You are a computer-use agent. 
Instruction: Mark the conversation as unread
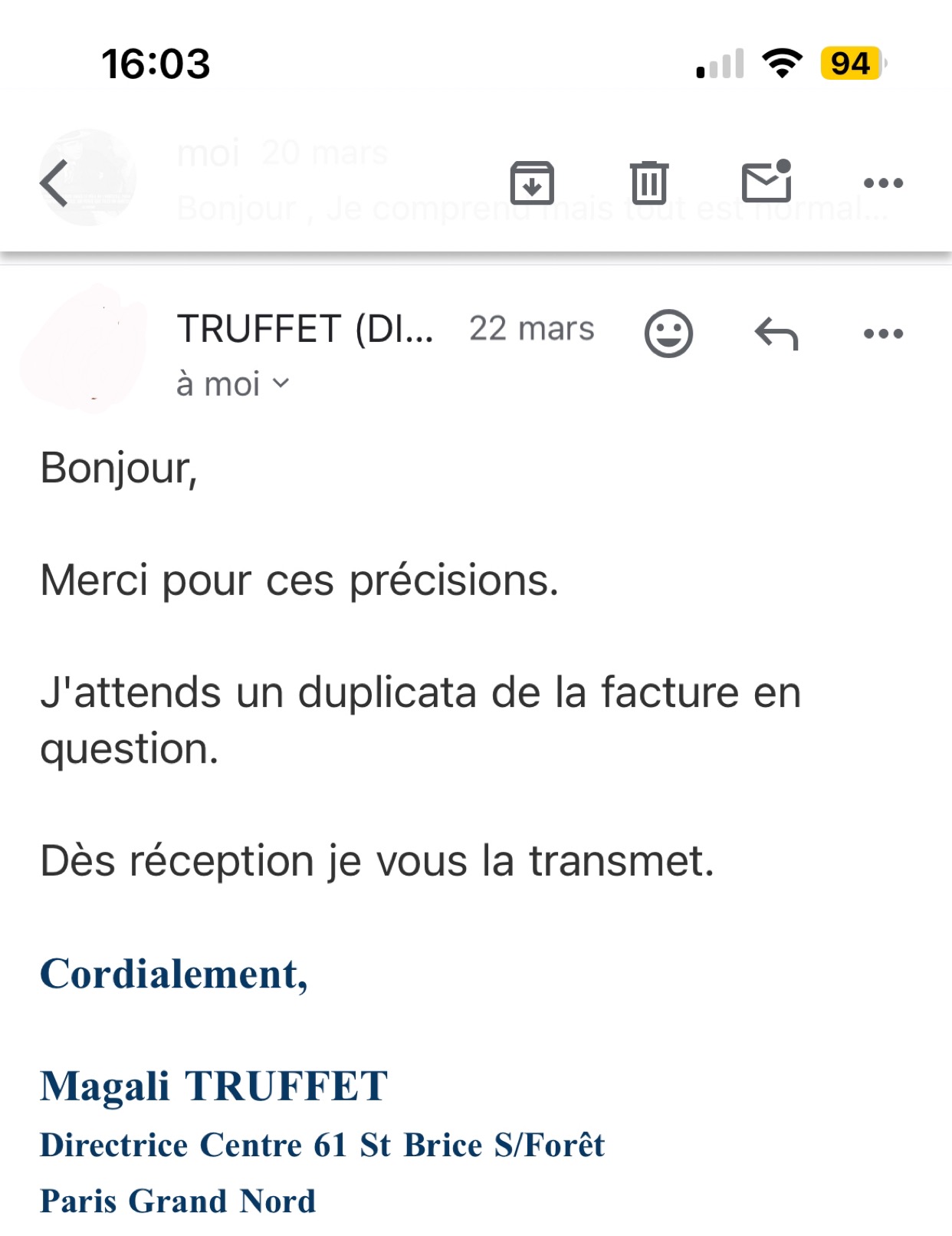click(766, 182)
